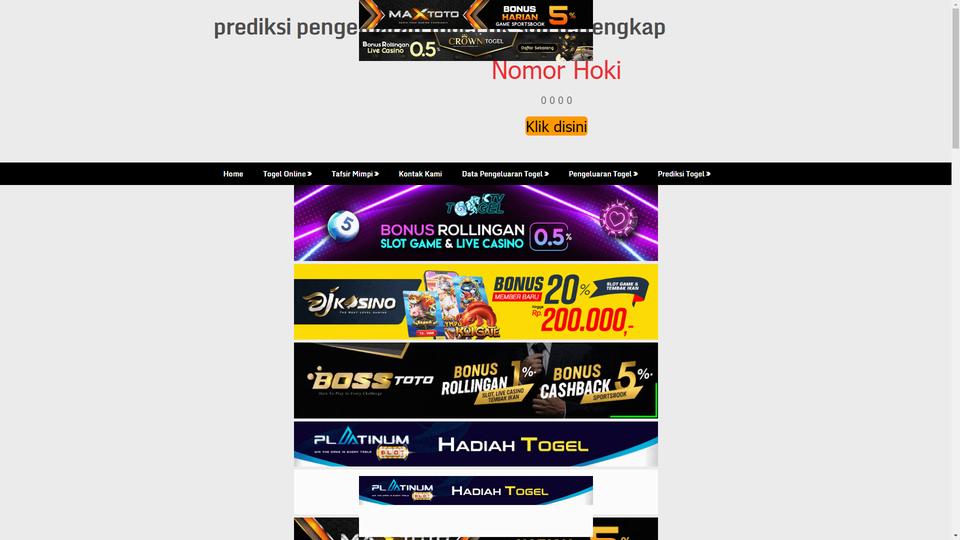Expand the Togel Online menu
This screenshot has width=960, height=540.
287,174
